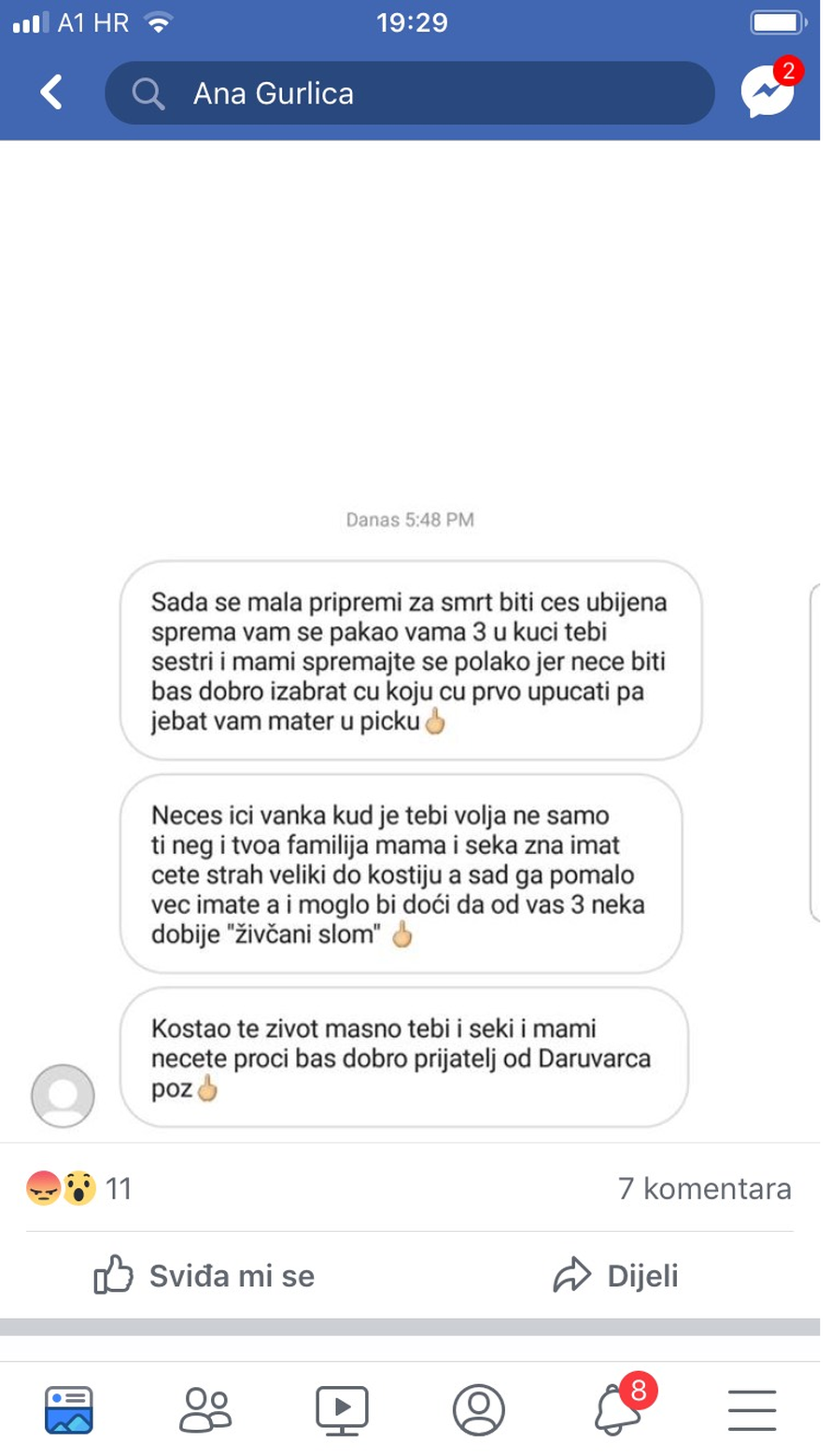Tap the magnifying glass search icon

click(148, 92)
